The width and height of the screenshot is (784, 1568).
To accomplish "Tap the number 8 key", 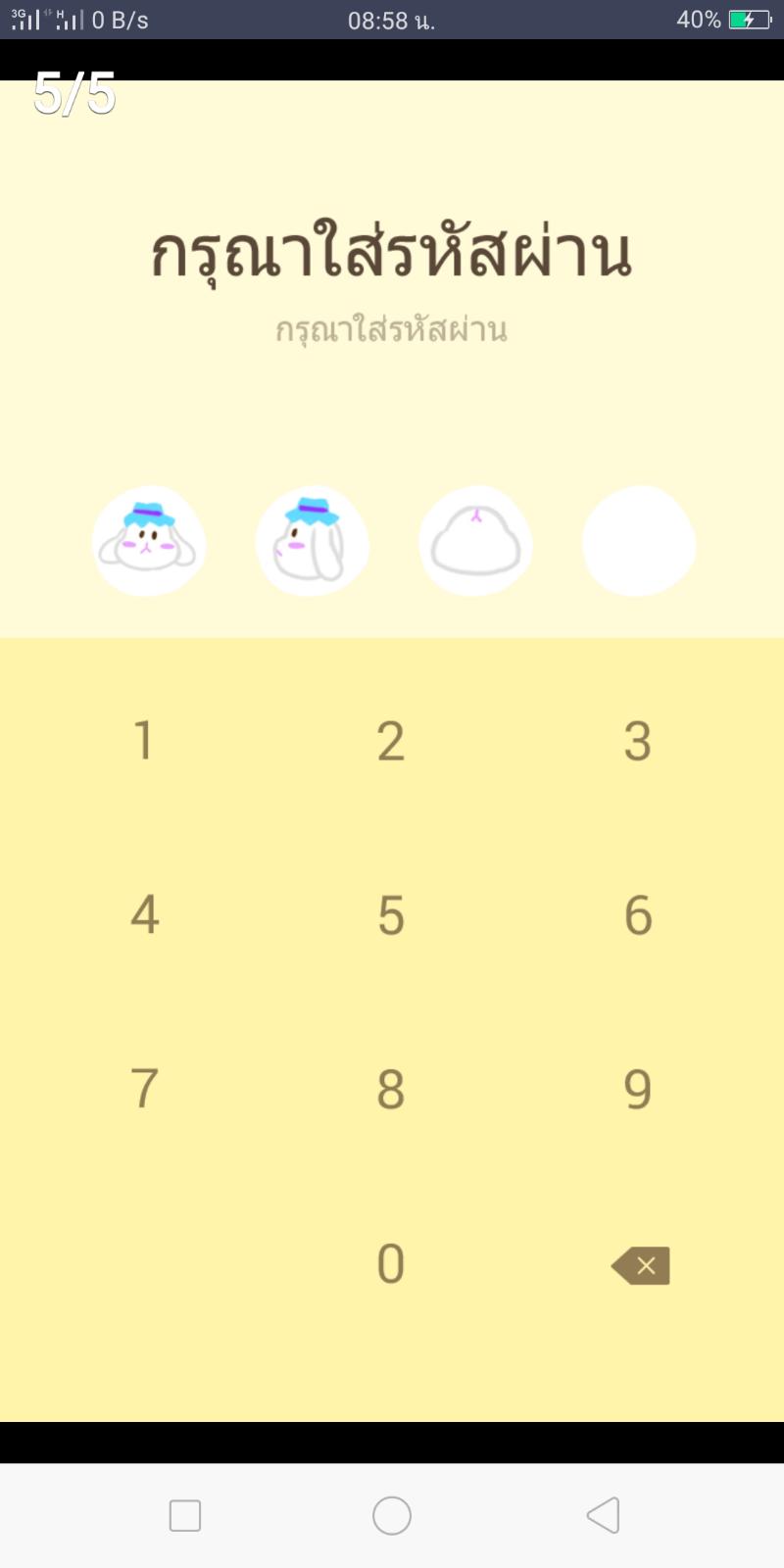I will click(391, 1089).
